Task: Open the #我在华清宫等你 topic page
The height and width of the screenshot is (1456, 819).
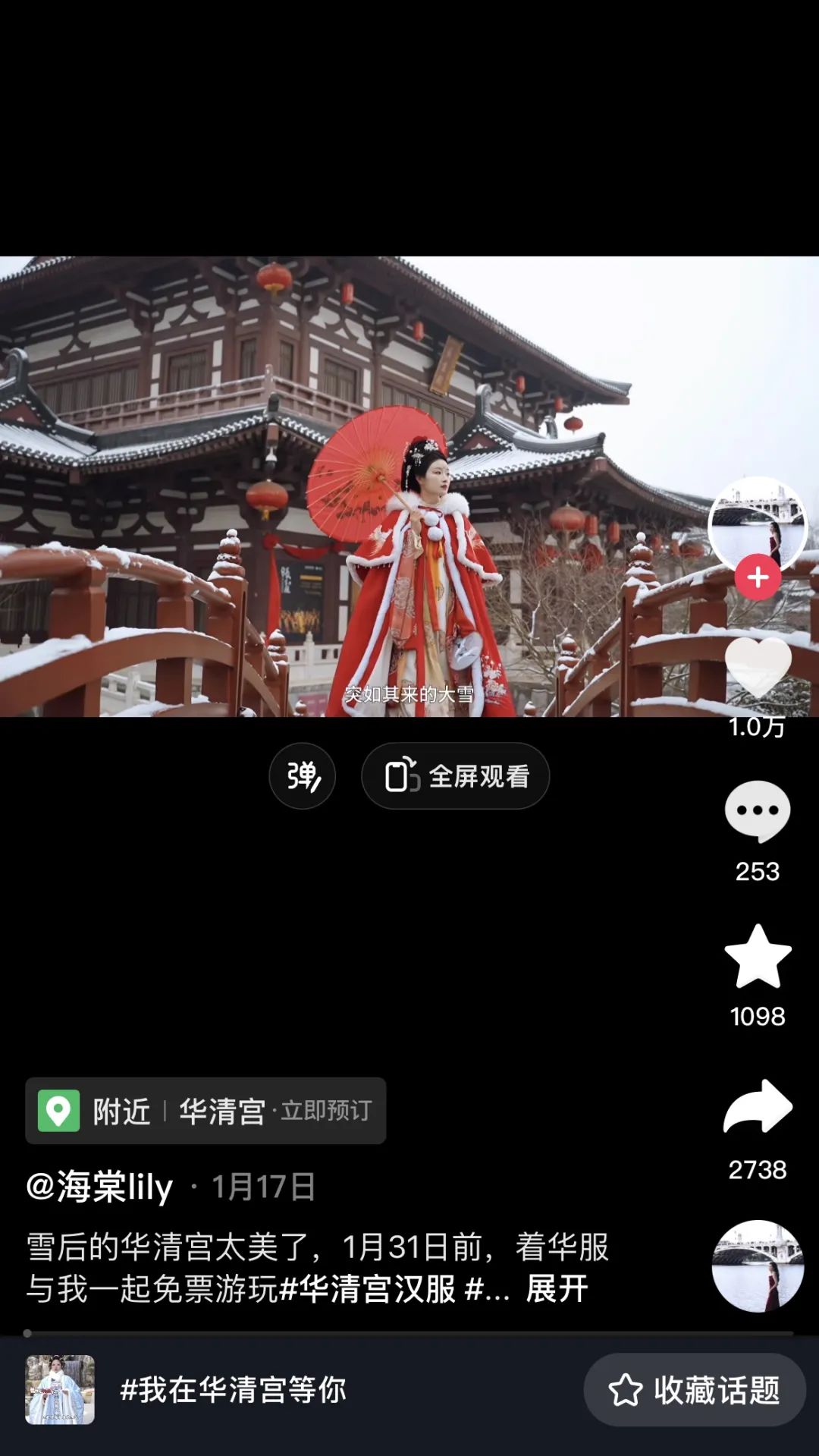Action: [233, 1390]
